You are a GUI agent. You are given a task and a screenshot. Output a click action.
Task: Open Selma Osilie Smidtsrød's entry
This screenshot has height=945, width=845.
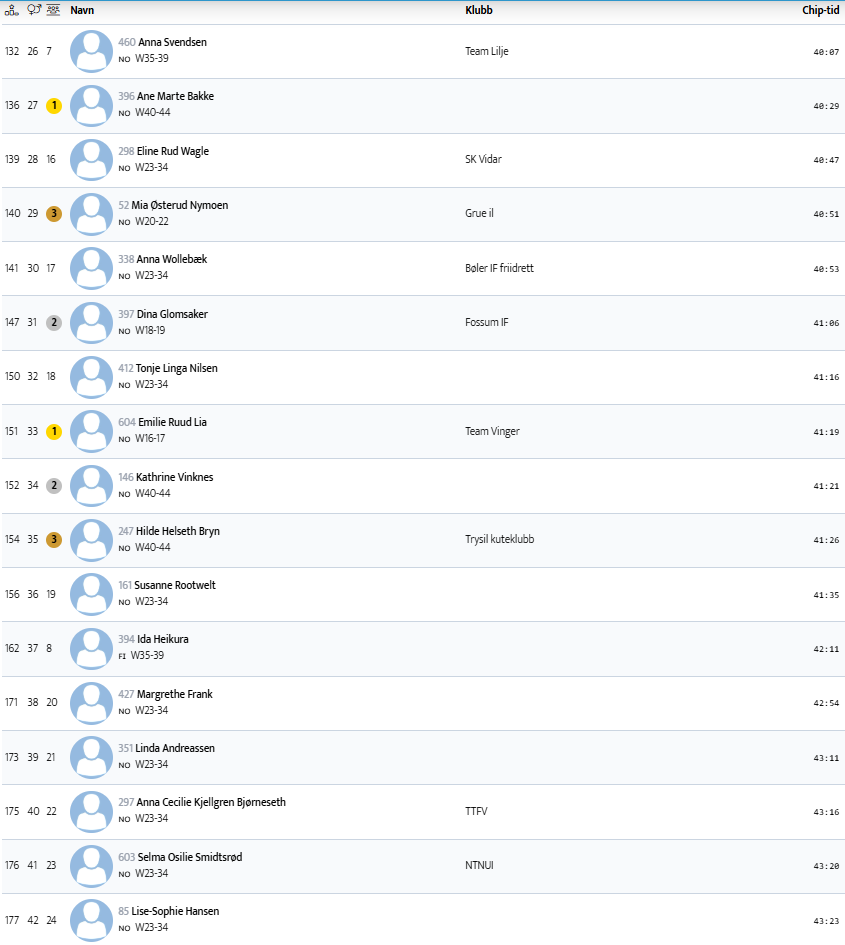[190, 857]
